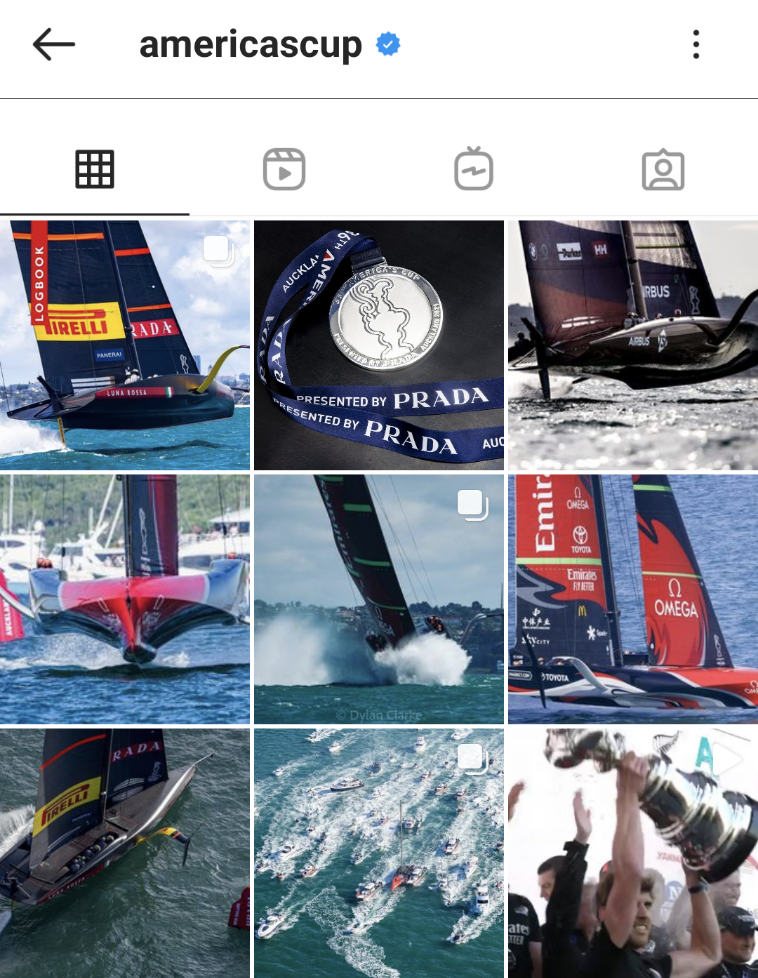Switch to the posts grid tab
Viewport: 758px width, 978px height.
pyautogui.click(x=95, y=169)
